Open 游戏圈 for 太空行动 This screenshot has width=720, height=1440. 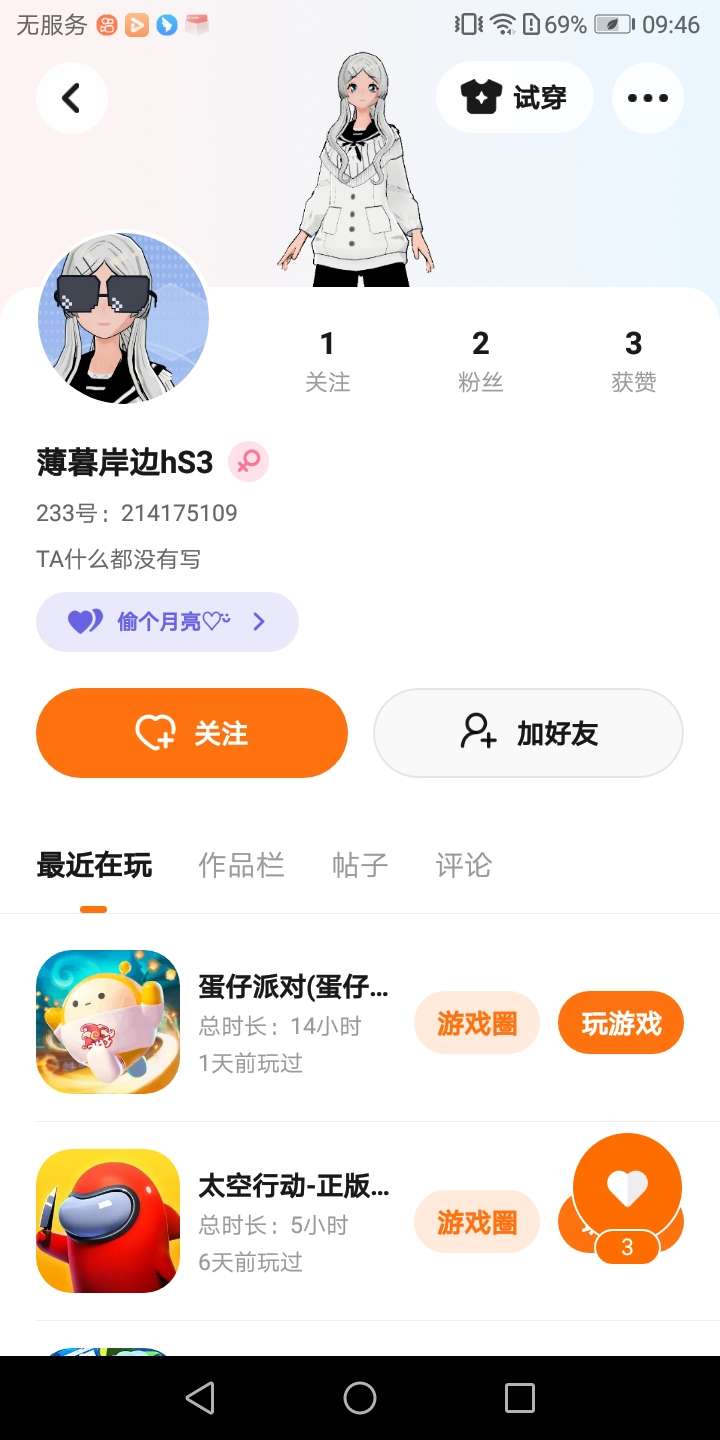(477, 1222)
